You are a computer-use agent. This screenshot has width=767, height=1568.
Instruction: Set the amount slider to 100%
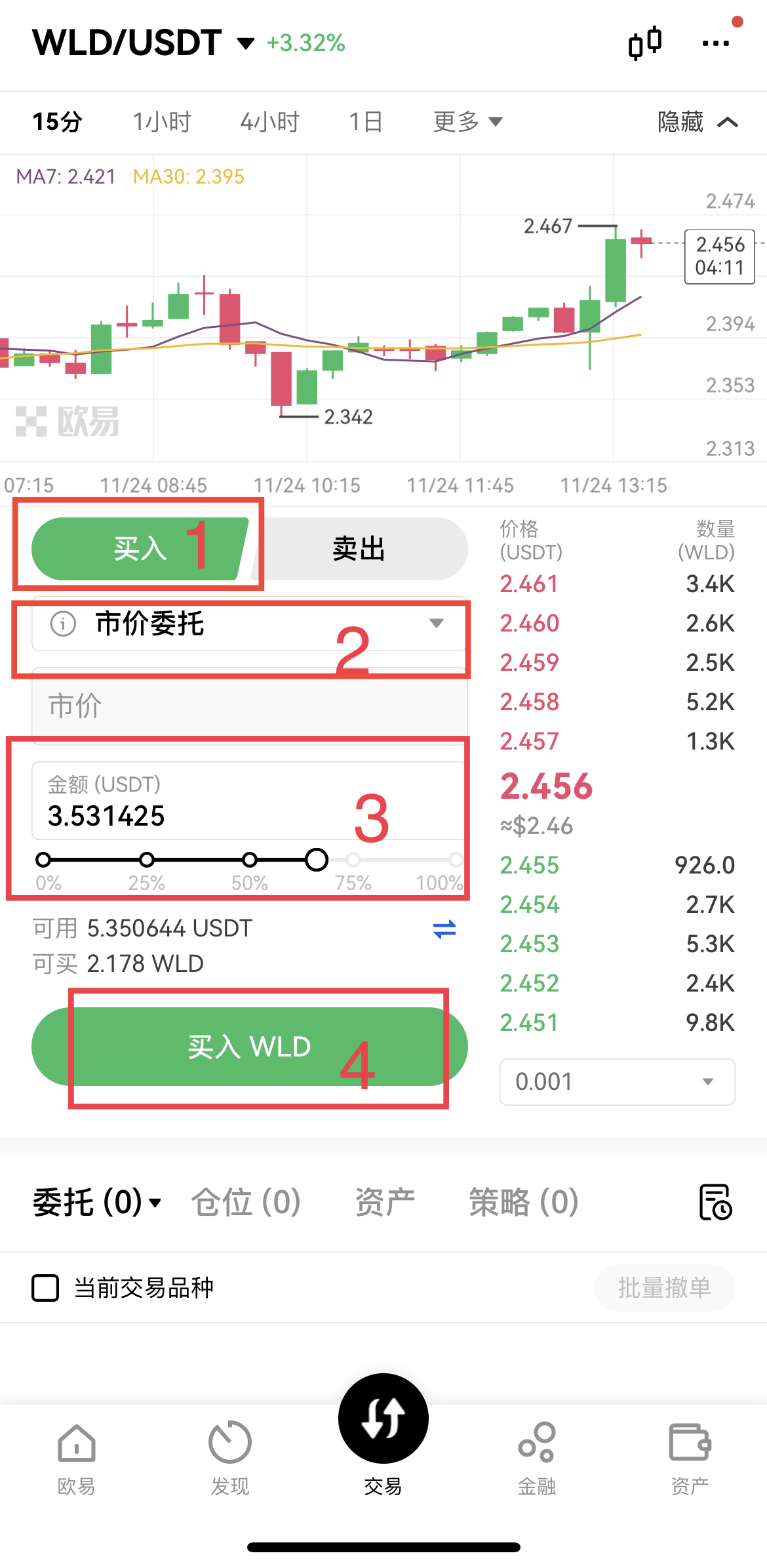[456, 859]
